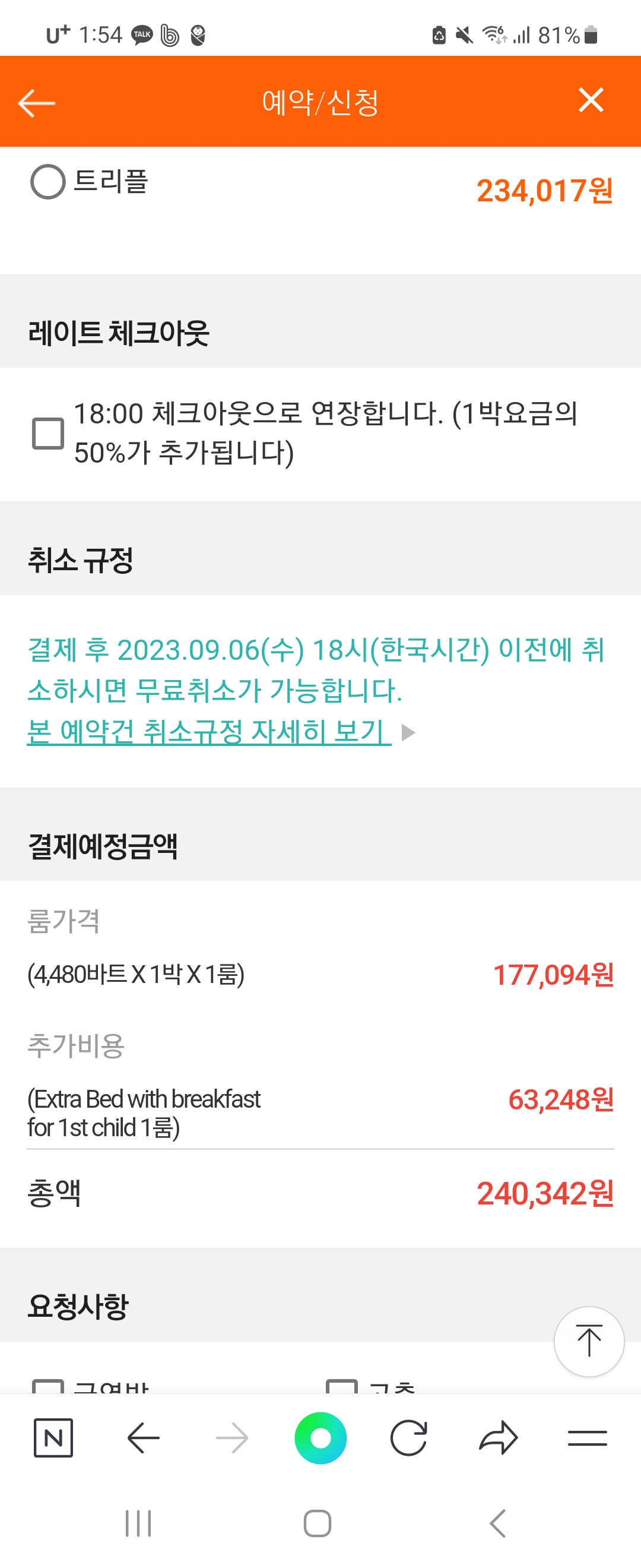Jump to top with the arrow button
Image resolution: width=641 pixels, height=1568 pixels.
(588, 1341)
